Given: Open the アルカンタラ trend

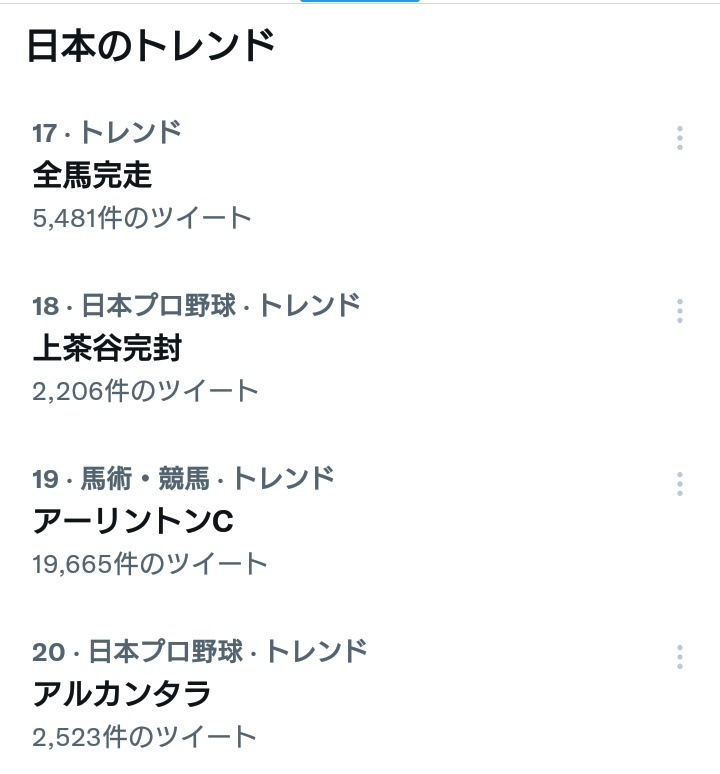Looking at the screenshot, I should 122,694.
